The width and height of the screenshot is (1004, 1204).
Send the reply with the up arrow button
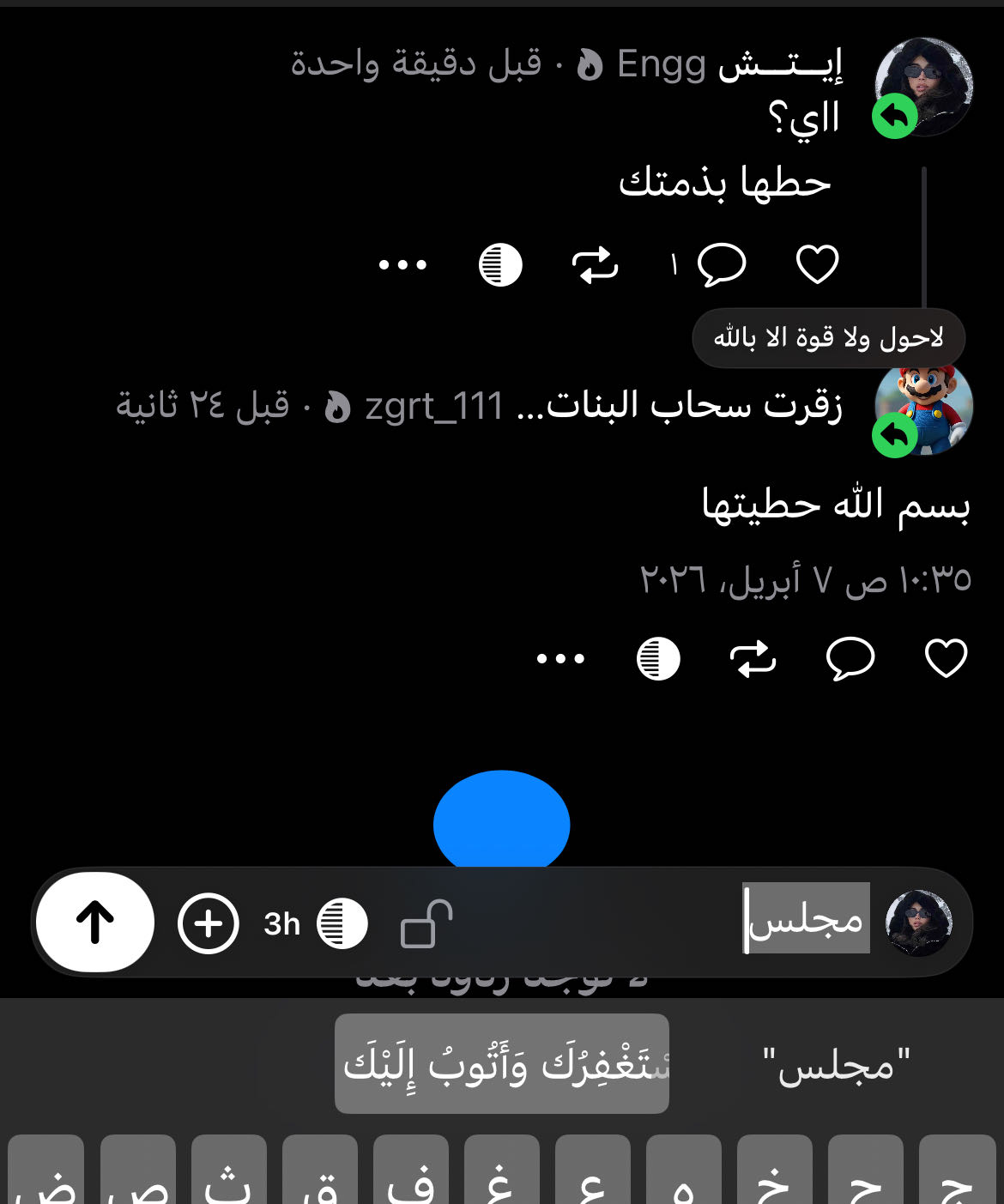click(95, 921)
